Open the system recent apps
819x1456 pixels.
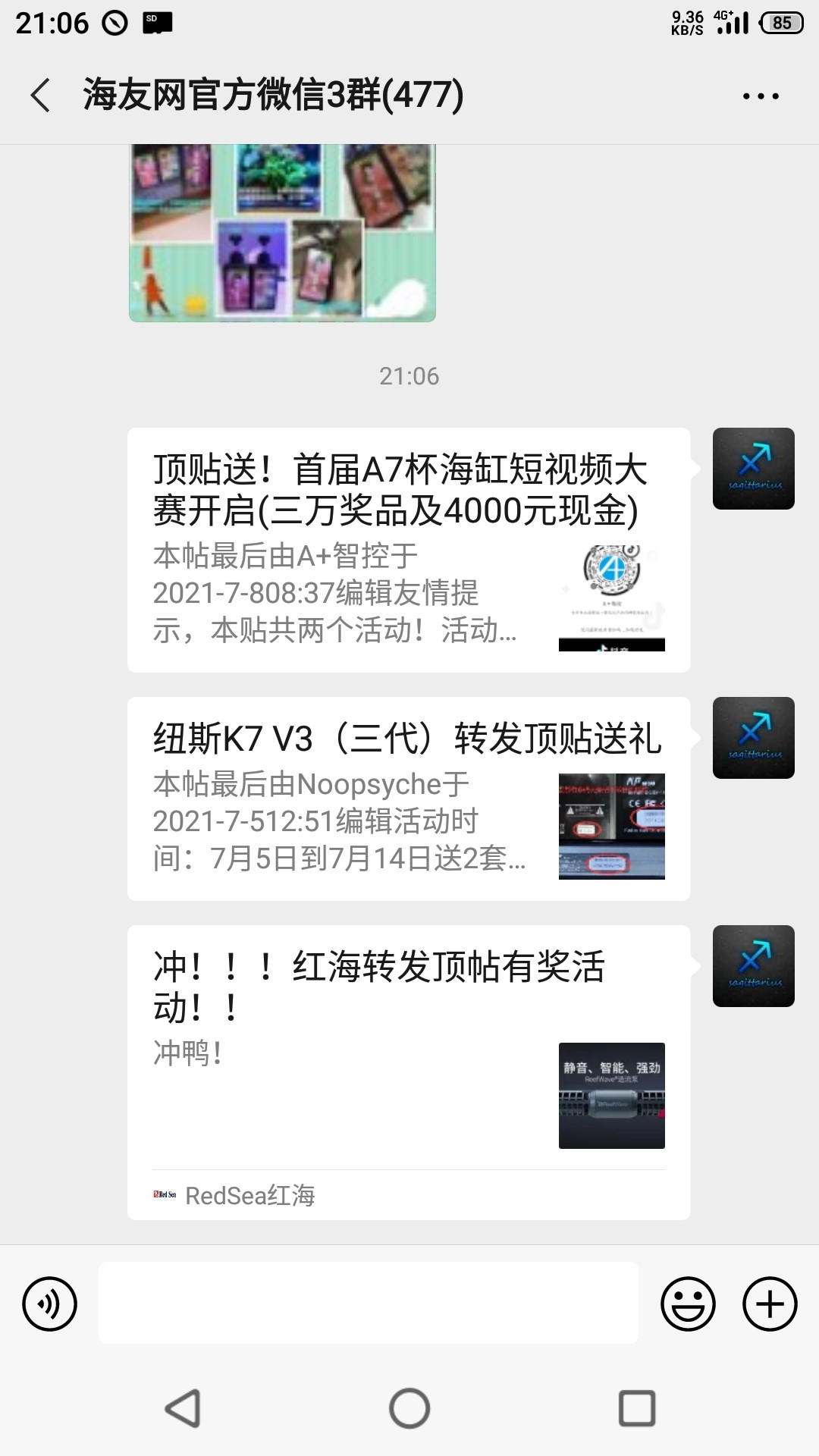tap(637, 1408)
